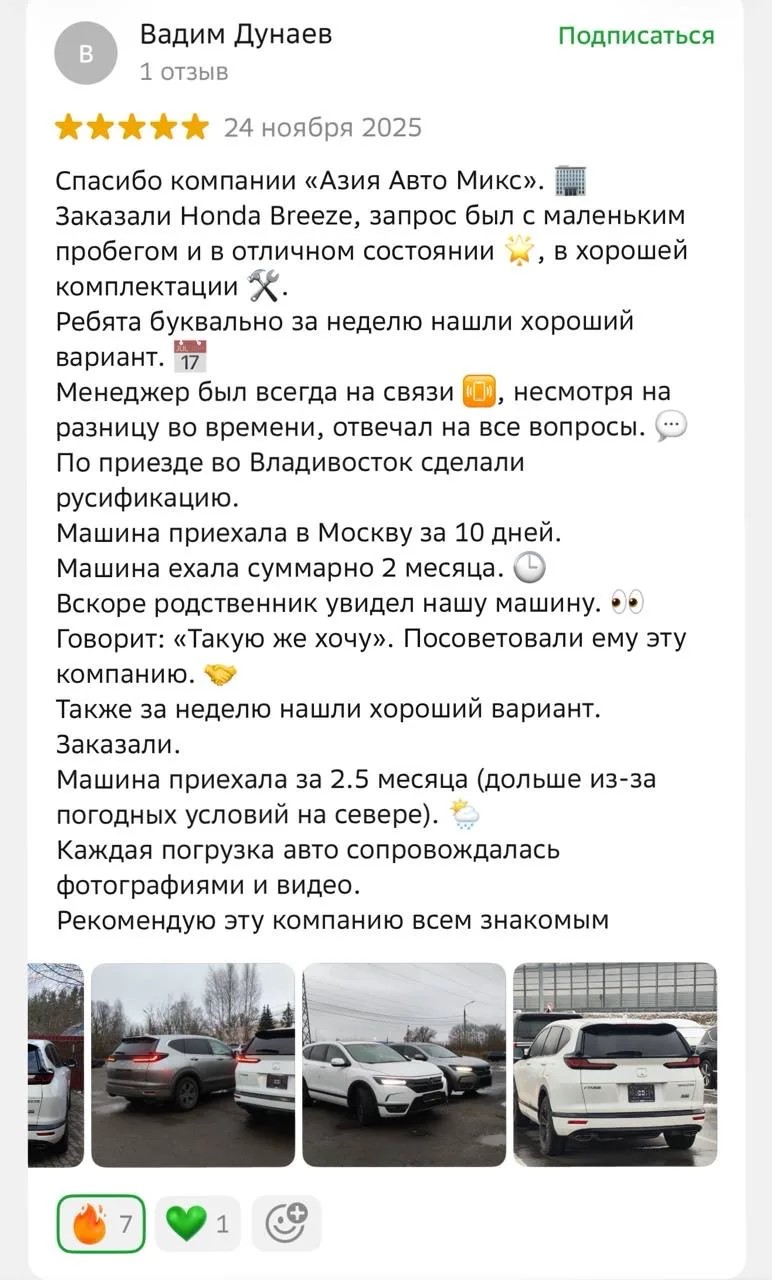This screenshot has width=772, height=1280.
Task: Tap the fire reaction with 7 votes
Action: [x=101, y=1223]
